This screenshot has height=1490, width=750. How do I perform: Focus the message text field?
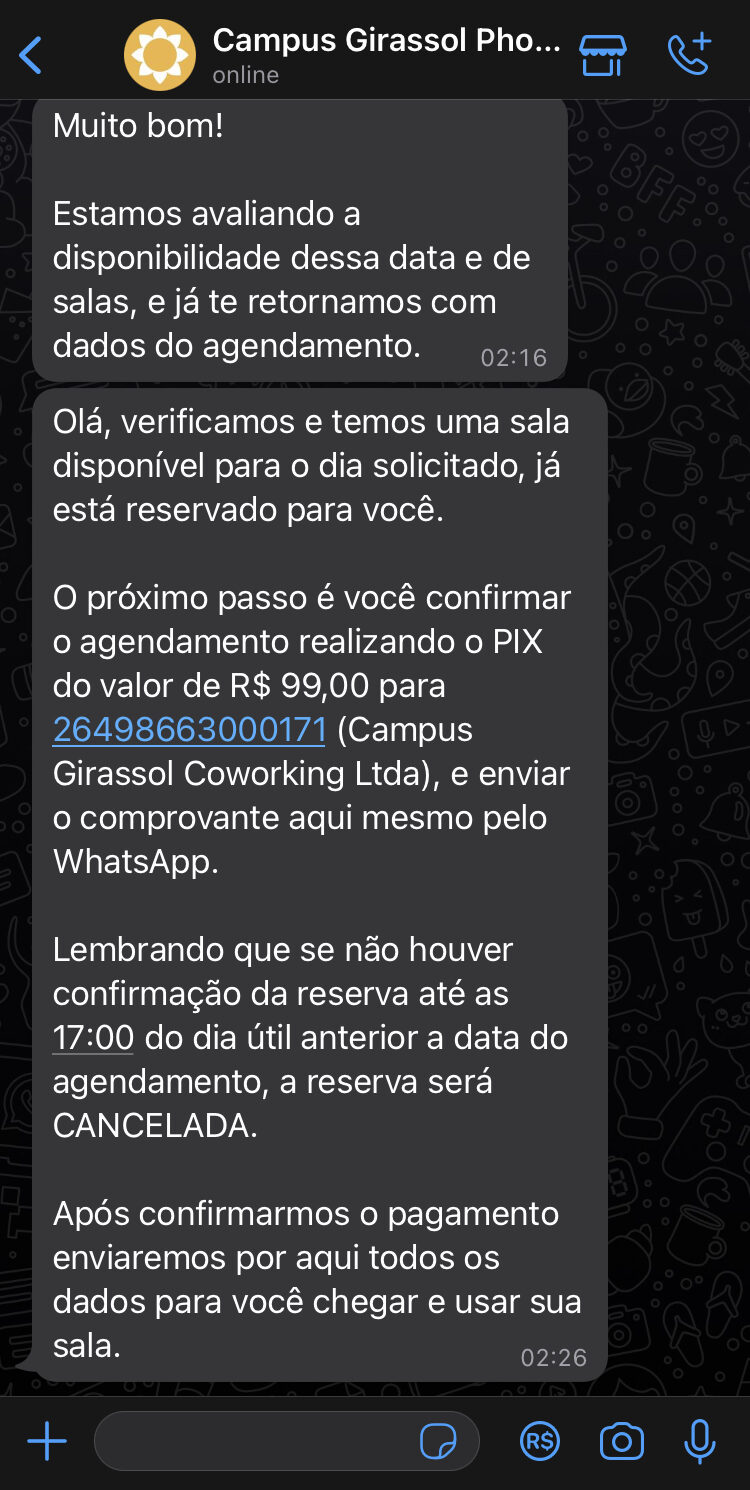point(255,1441)
